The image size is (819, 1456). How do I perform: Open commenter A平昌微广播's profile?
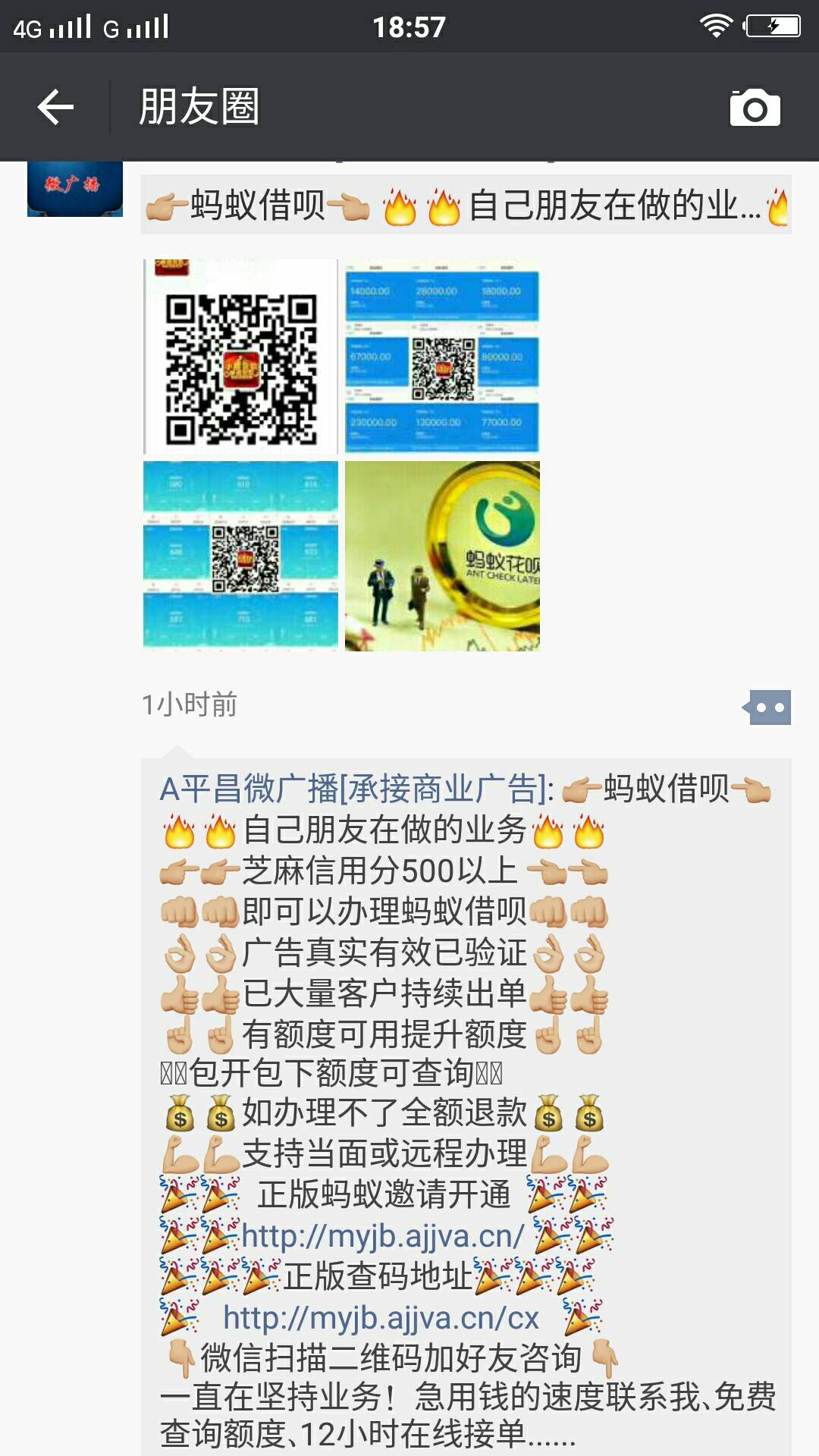356,789
